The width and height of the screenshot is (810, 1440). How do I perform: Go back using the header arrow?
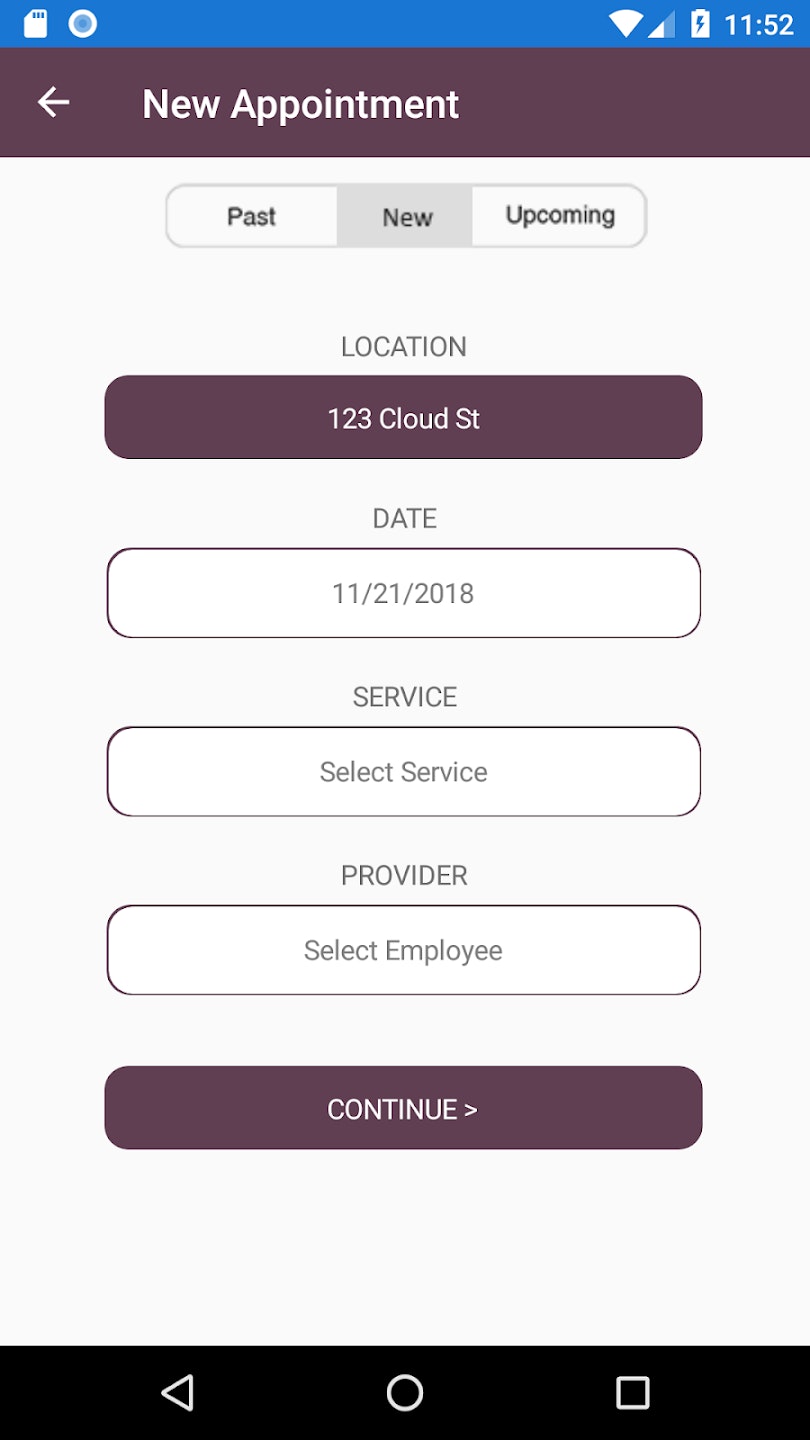click(54, 102)
